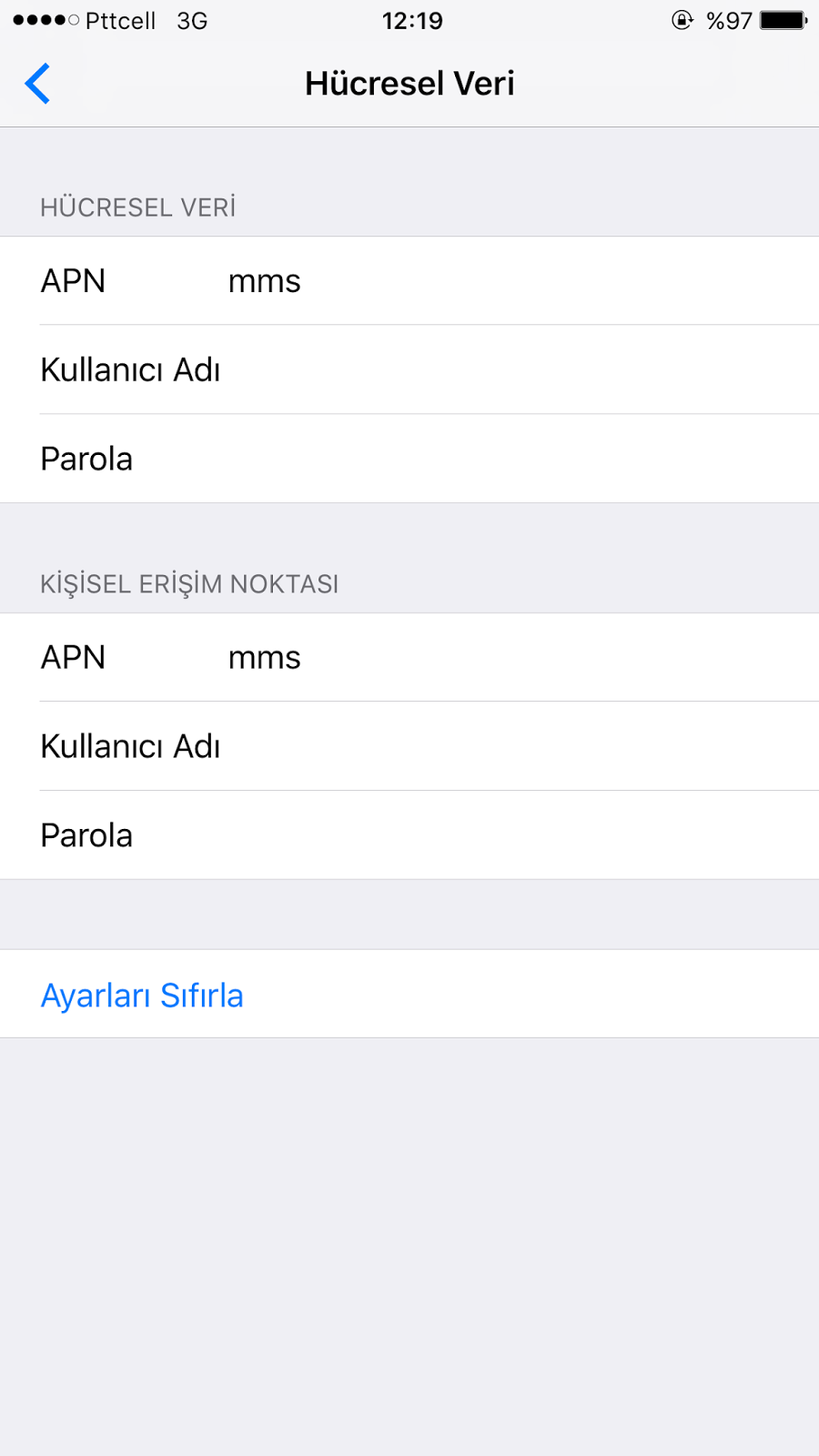The image size is (819, 1456).
Task: Select the Parola field under Kişisel Erişim Noktası
Action: [409, 835]
